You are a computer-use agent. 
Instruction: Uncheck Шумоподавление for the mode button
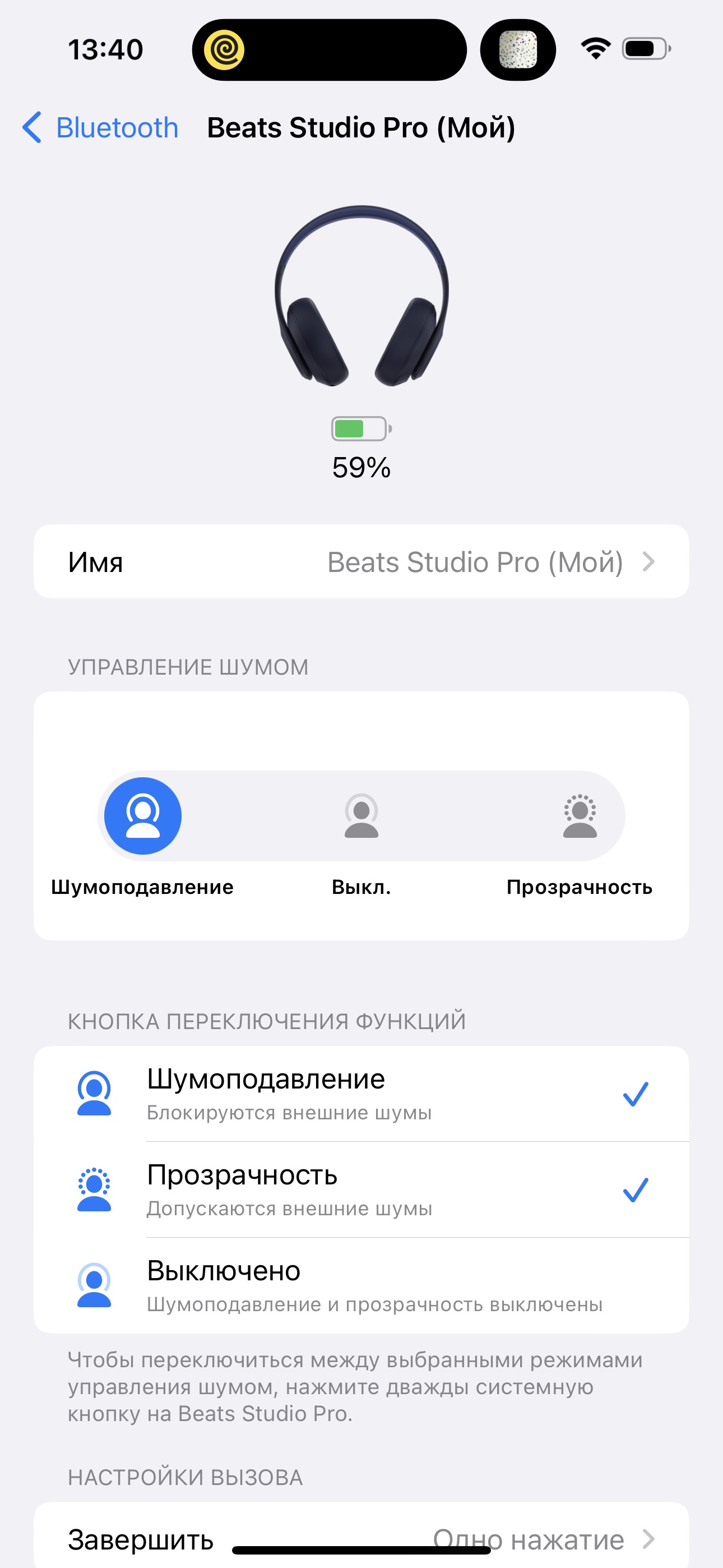(361, 1094)
